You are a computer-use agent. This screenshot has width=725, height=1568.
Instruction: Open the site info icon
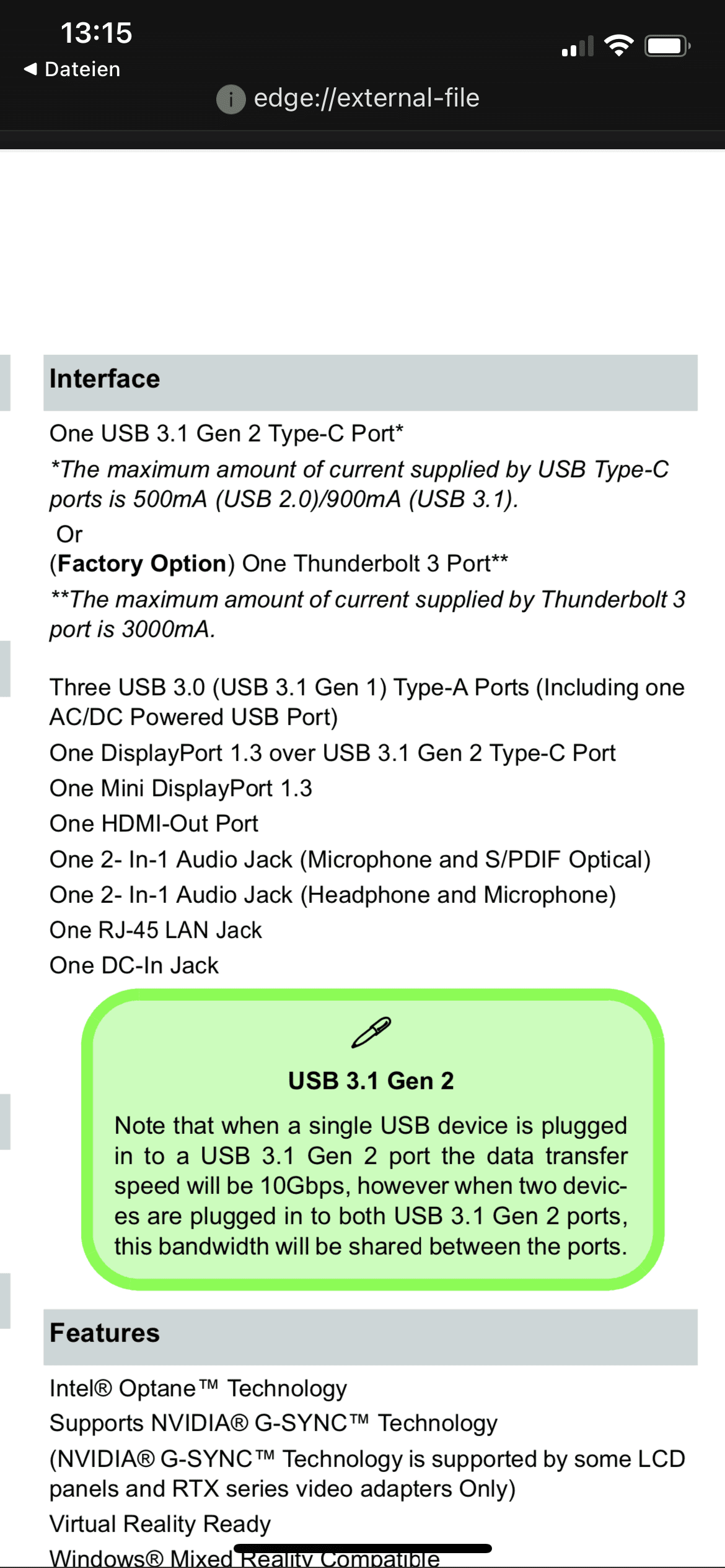click(x=231, y=99)
